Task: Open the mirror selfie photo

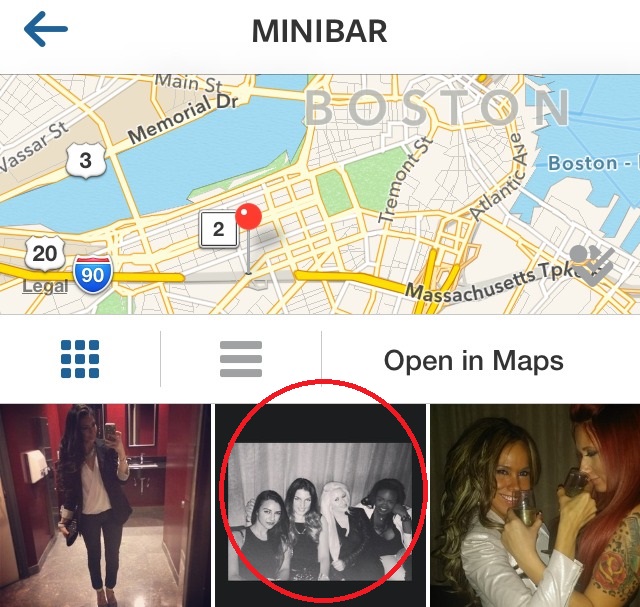Action: pyautogui.click(x=105, y=505)
